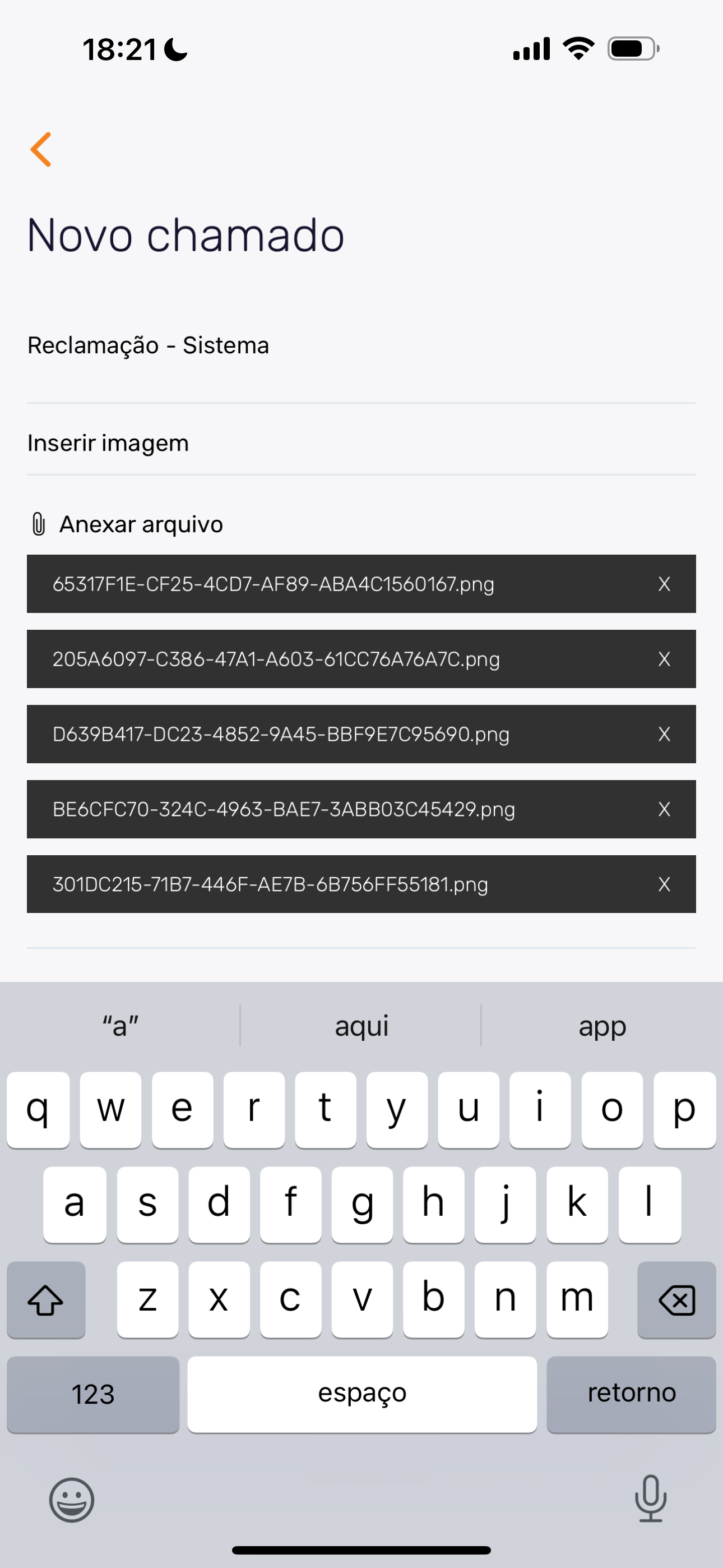This screenshot has height=1568, width=723.
Task: Remove attachment 65317F1E-CF25 file
Action: click(x=664, y=584)
